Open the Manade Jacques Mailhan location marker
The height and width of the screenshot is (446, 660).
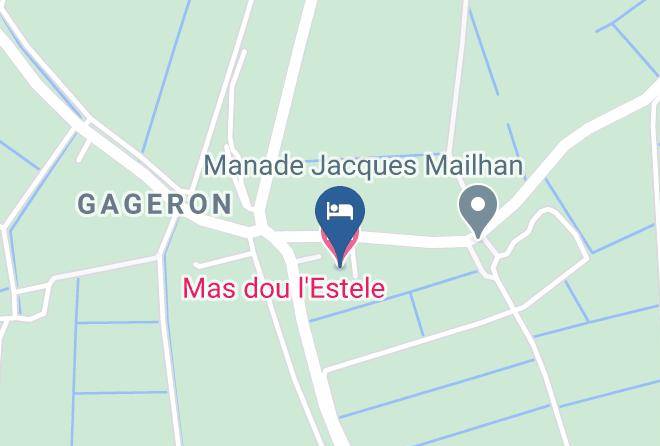click(478, 209)
